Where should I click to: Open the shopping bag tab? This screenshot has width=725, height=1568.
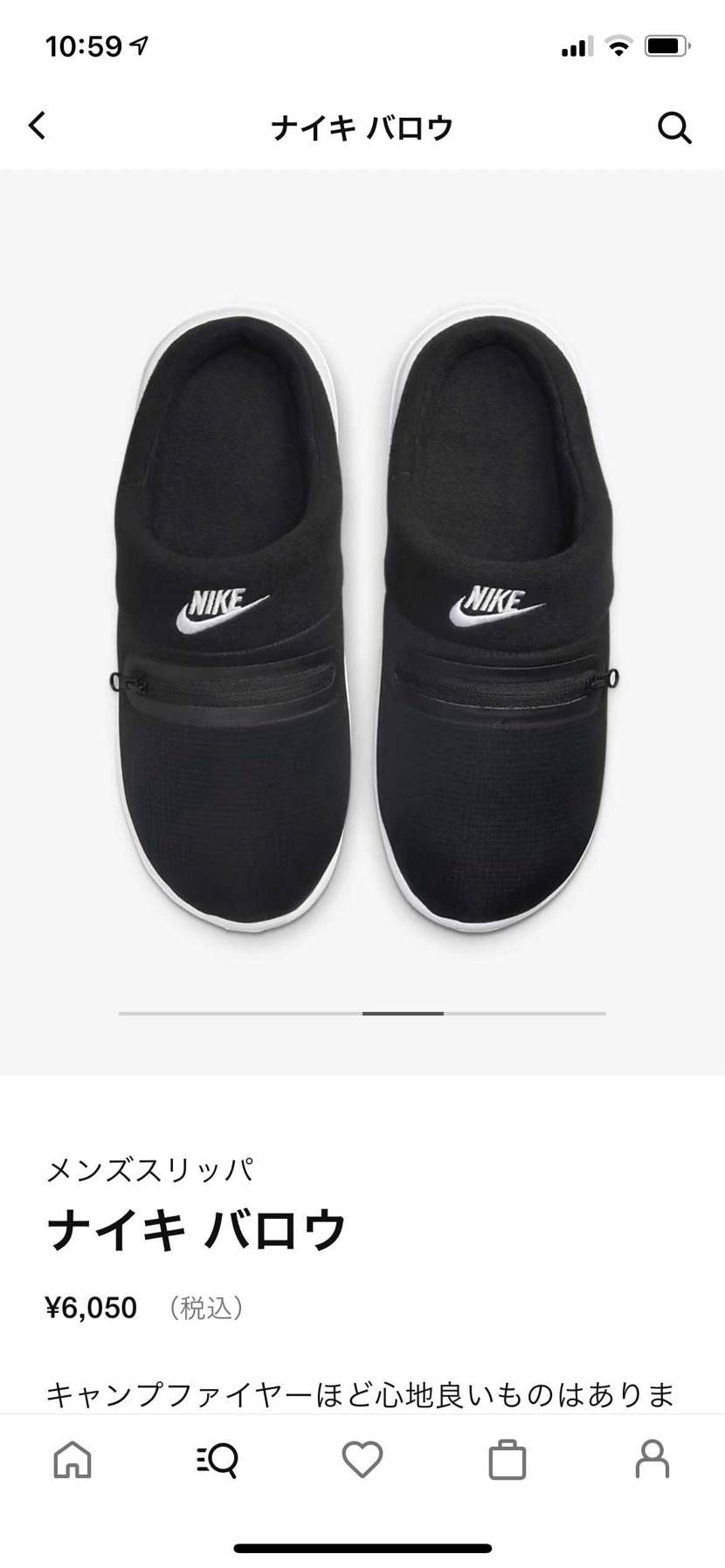507,1459
